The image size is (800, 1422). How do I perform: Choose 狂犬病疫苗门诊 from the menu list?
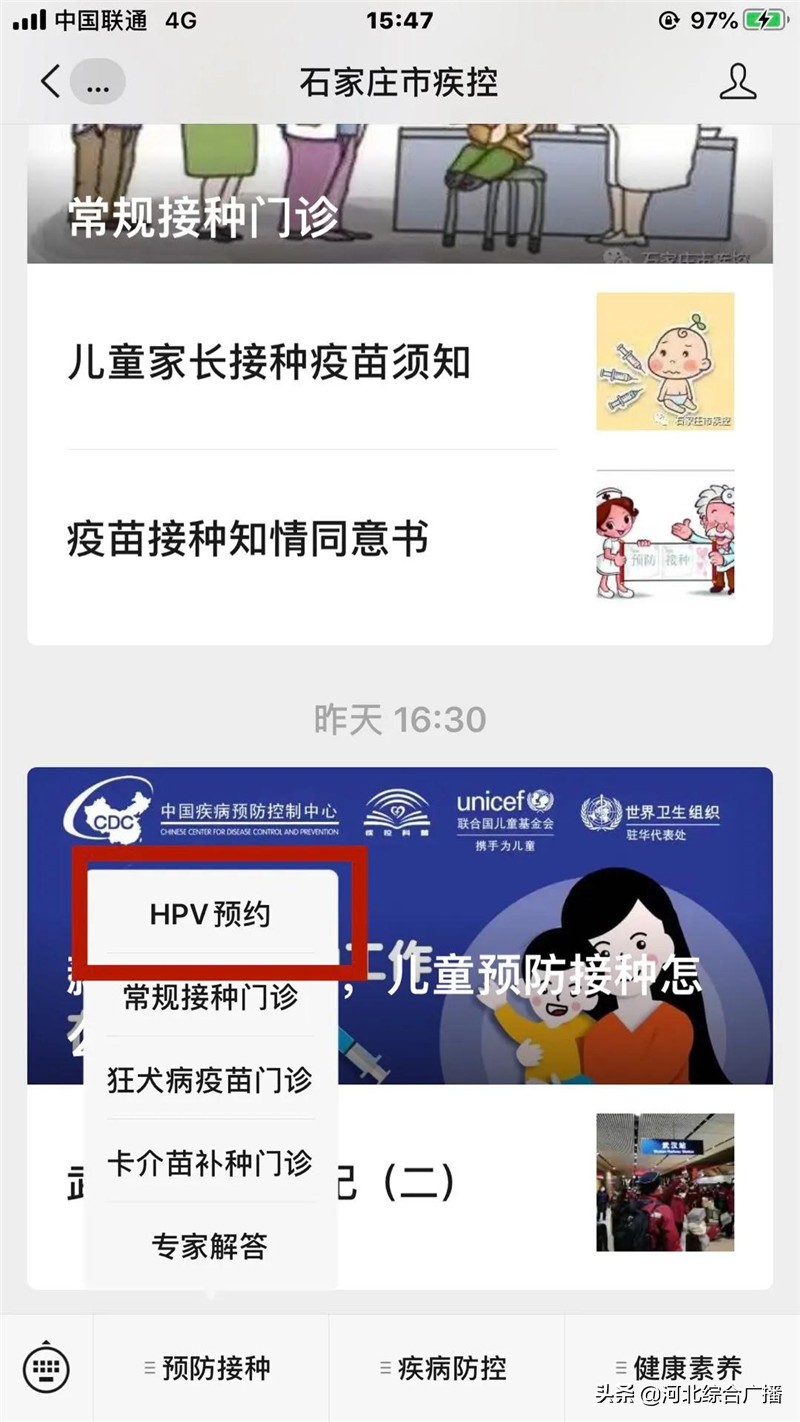(x=208, y=1080)
